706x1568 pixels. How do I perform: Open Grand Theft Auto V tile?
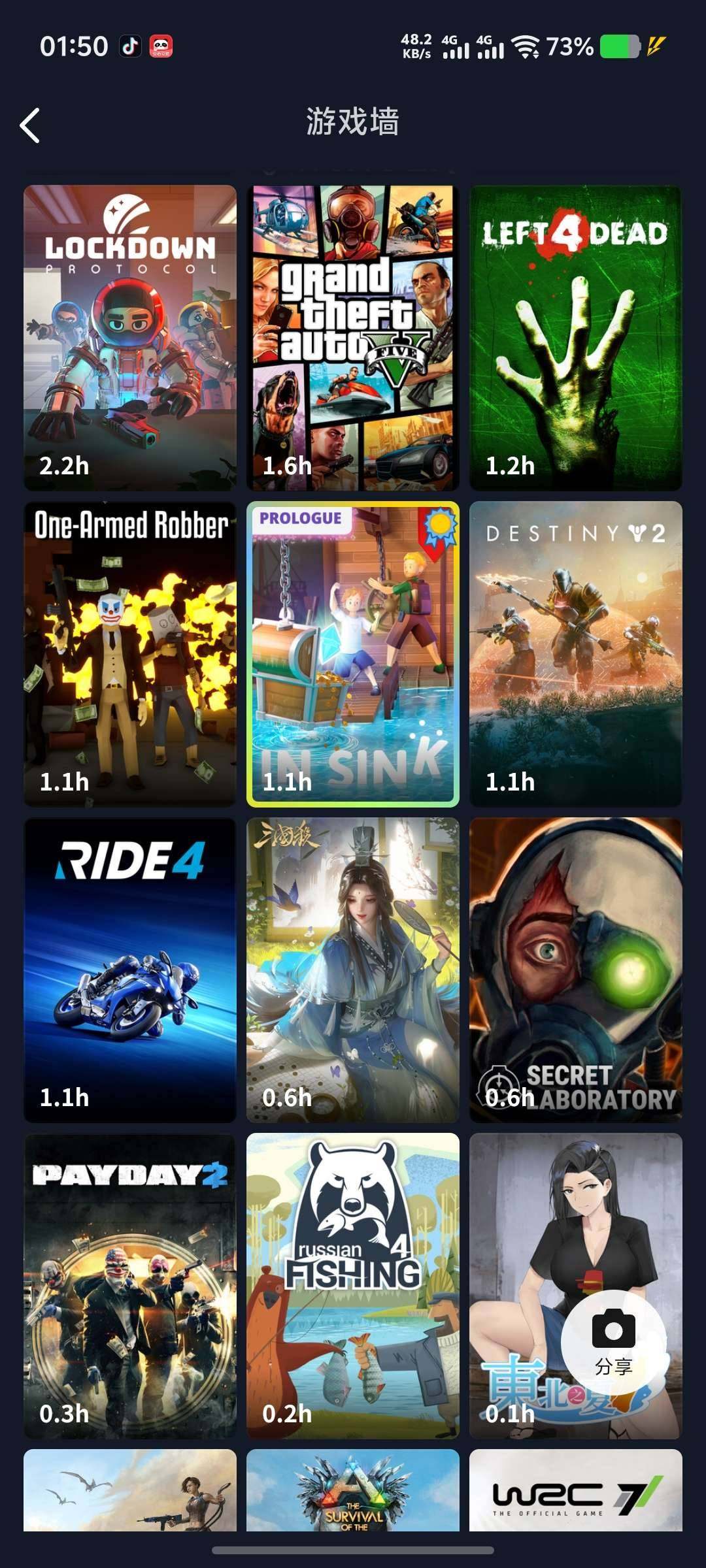coord(353,337)
